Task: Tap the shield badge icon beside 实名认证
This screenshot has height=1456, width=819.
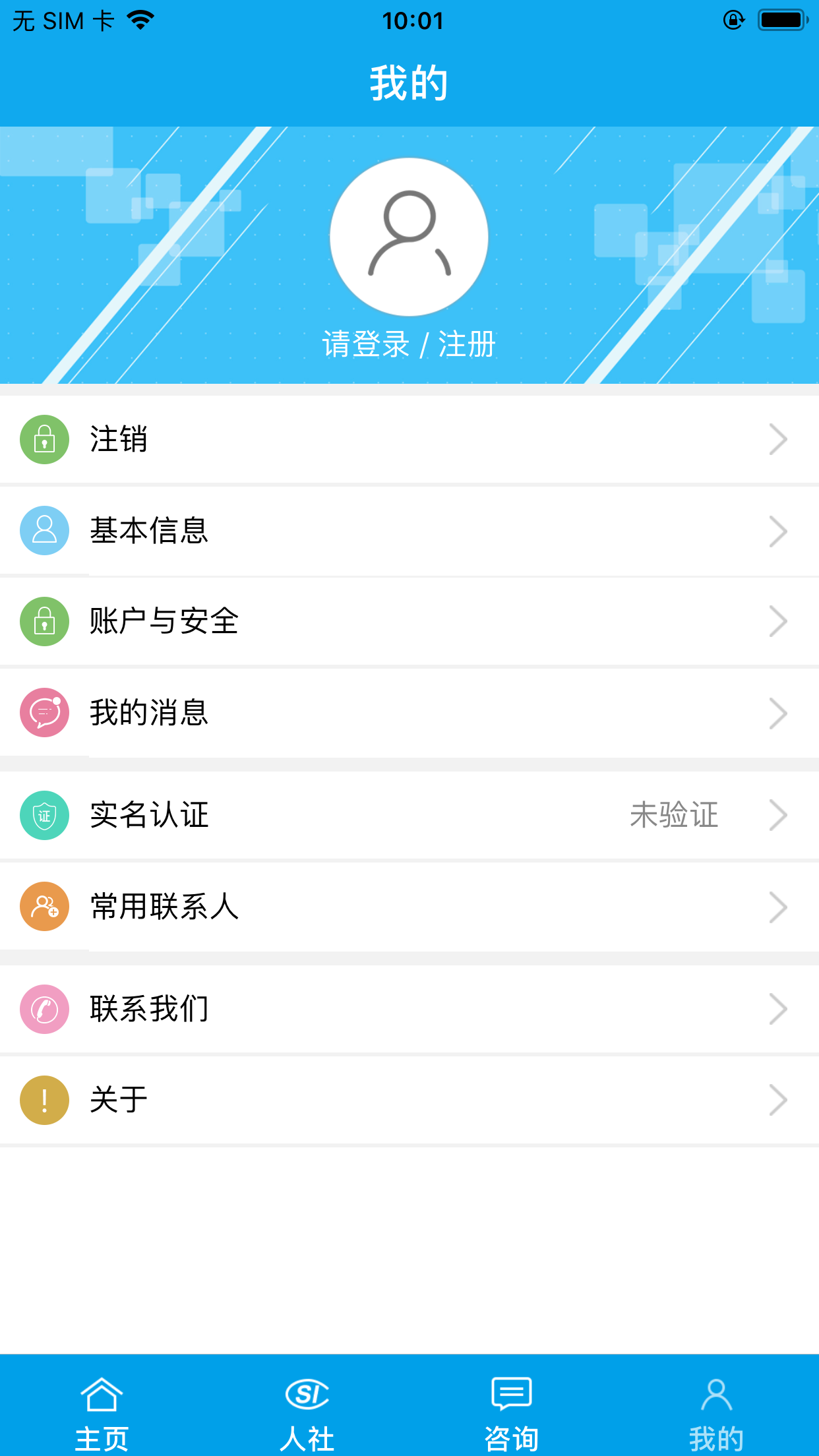Action: tap(44, 815)
